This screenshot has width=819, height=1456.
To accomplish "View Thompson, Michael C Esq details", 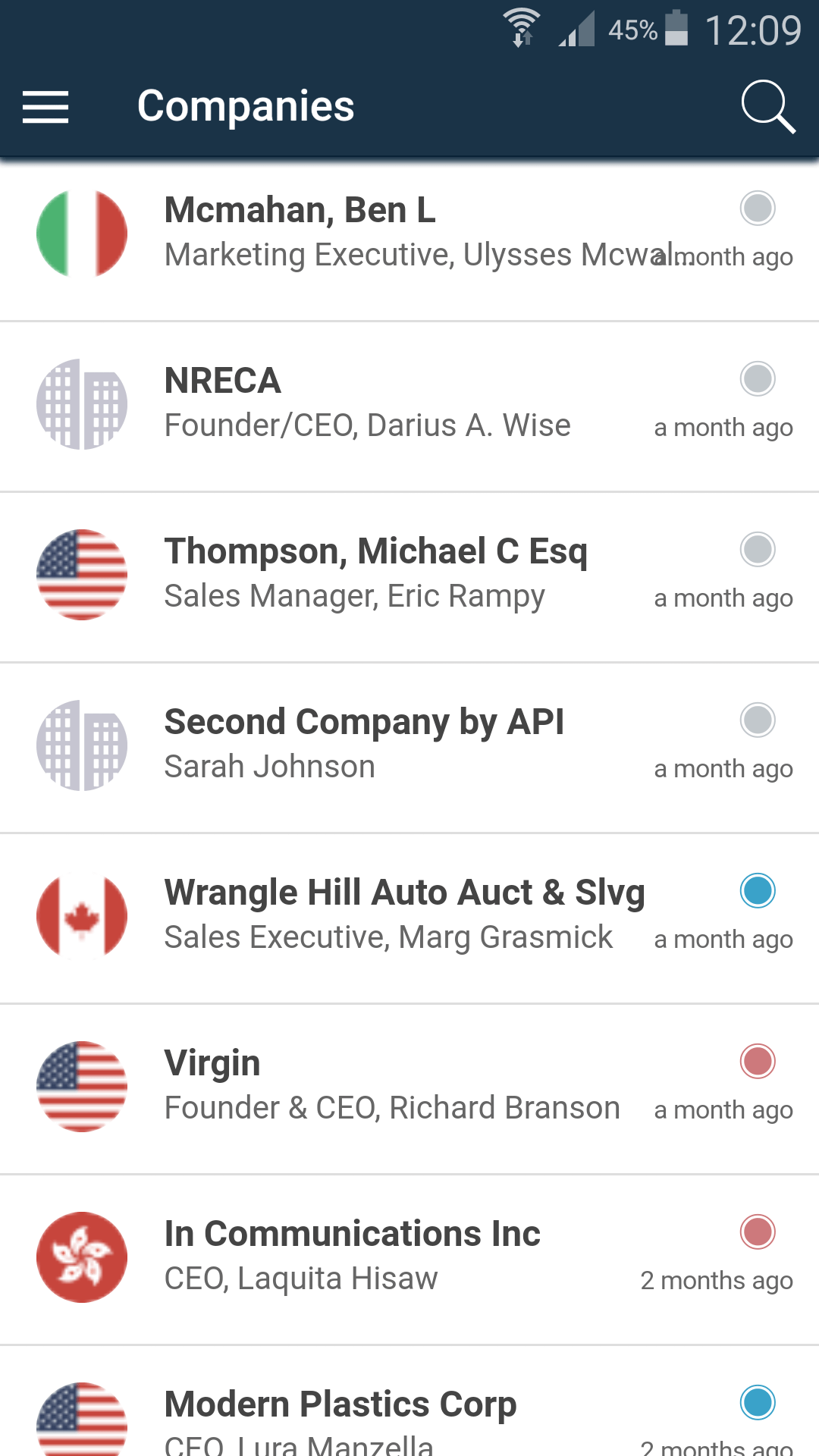I will pos(409,577).
